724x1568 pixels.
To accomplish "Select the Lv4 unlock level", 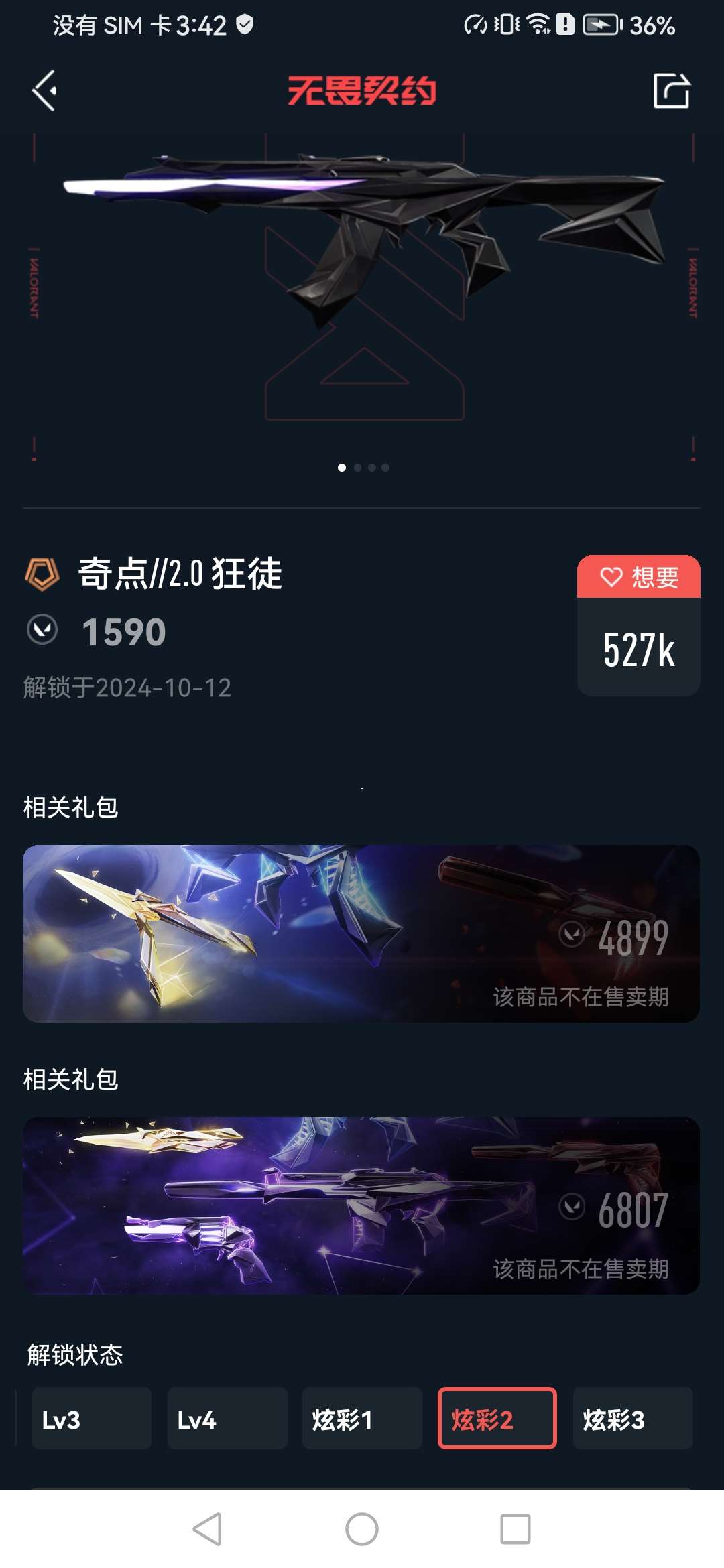I will click(227, 1419).
